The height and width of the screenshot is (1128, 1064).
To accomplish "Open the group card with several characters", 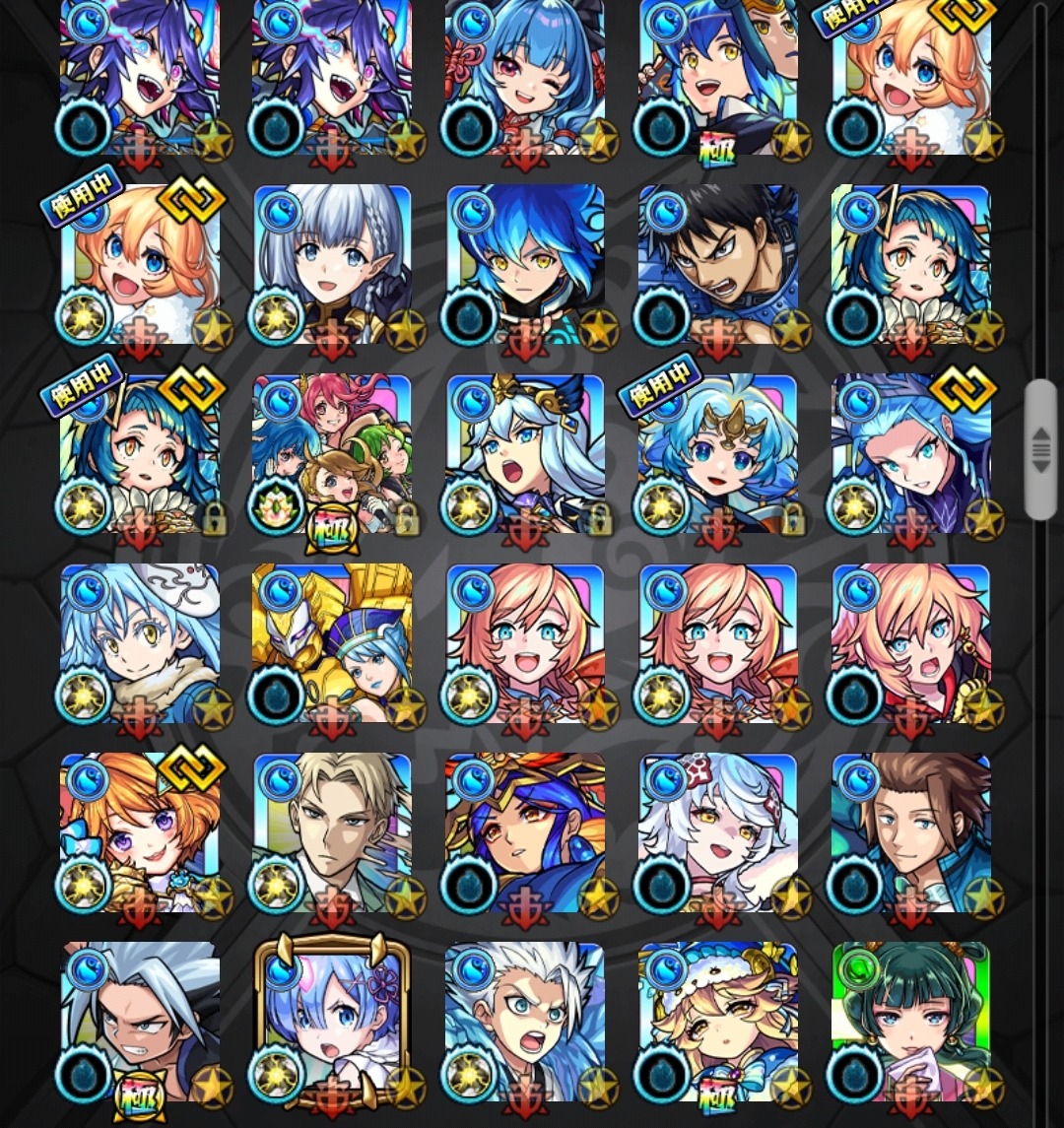I will pos(332,454).
